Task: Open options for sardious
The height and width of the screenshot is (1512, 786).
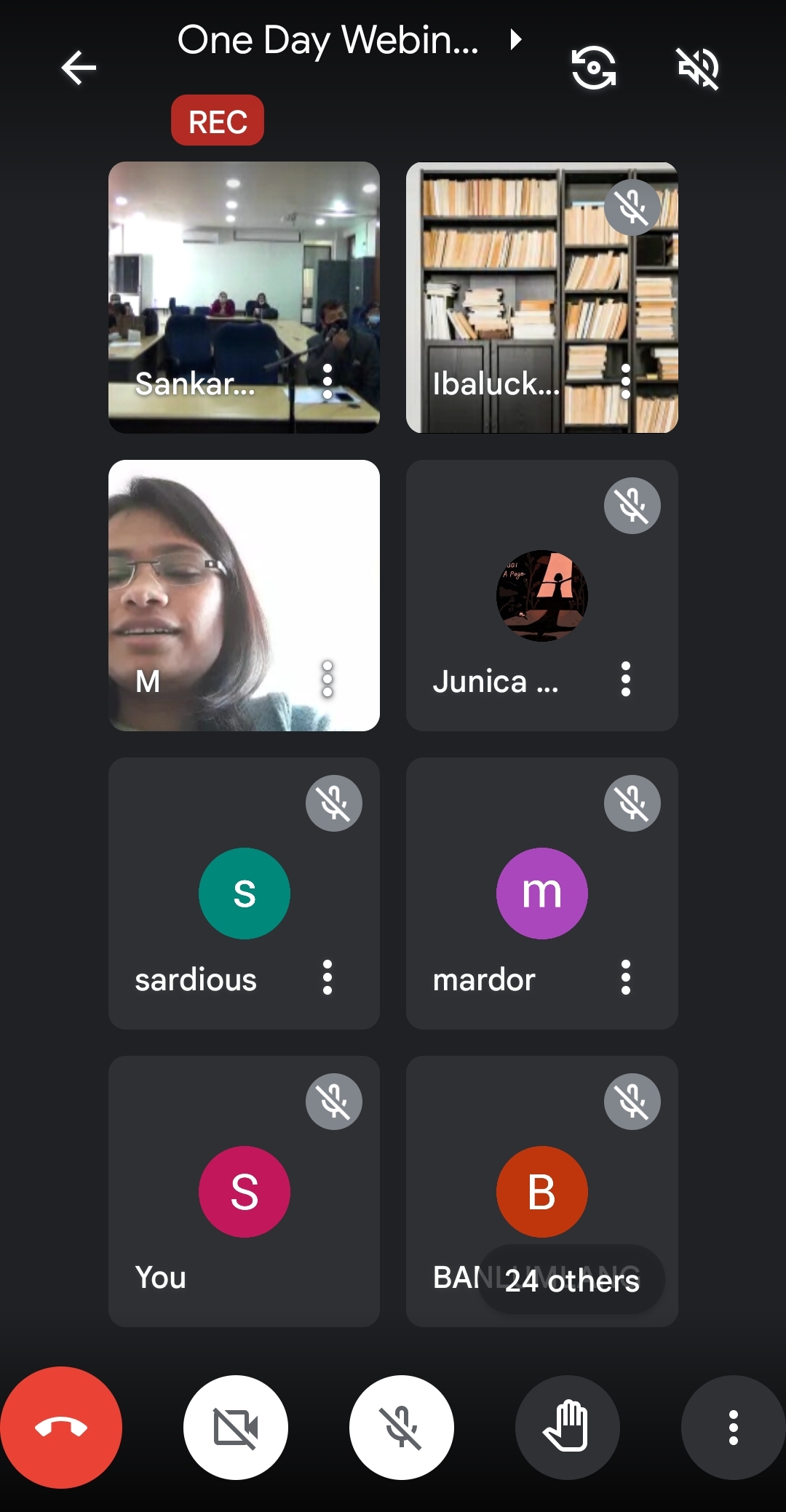Action: (327, 977)
